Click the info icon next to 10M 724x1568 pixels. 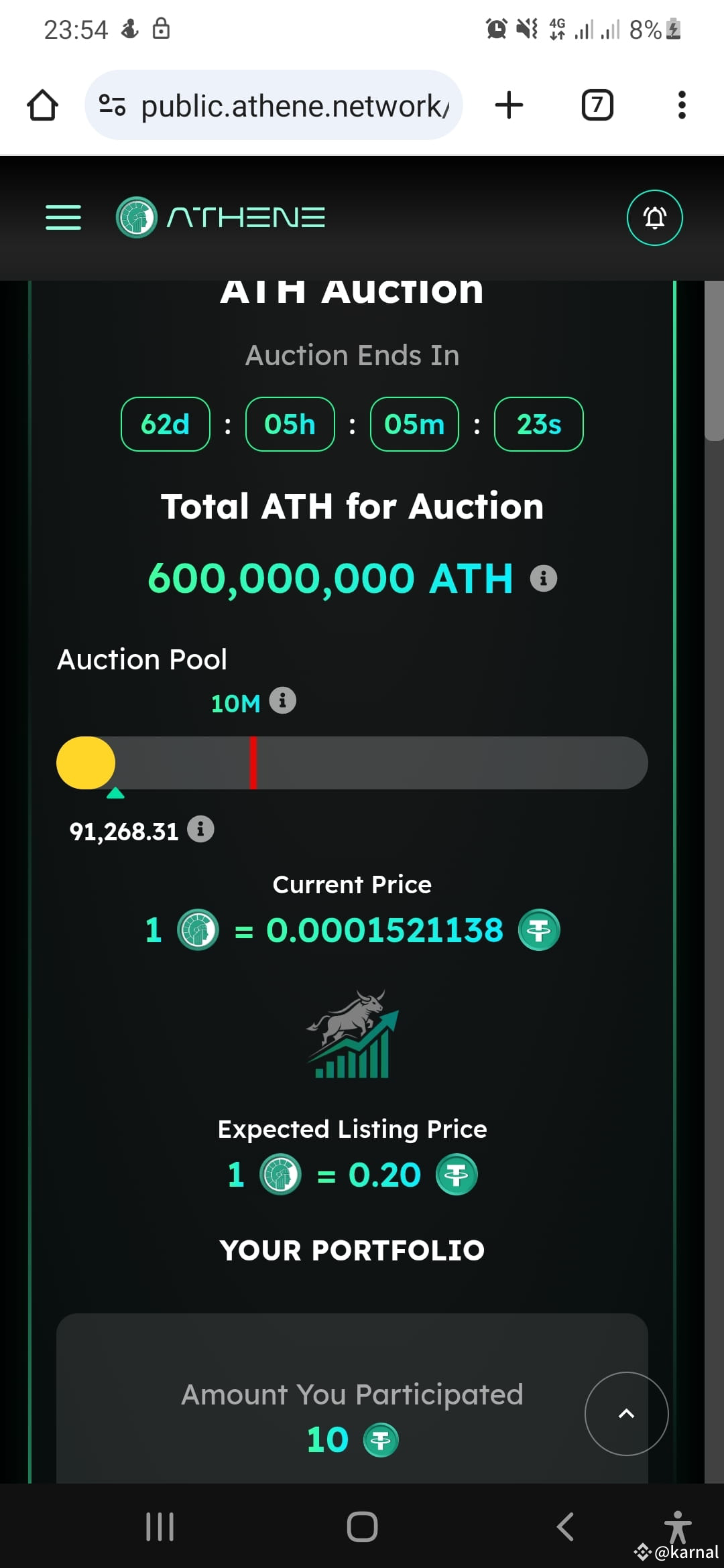pos(282,701)
